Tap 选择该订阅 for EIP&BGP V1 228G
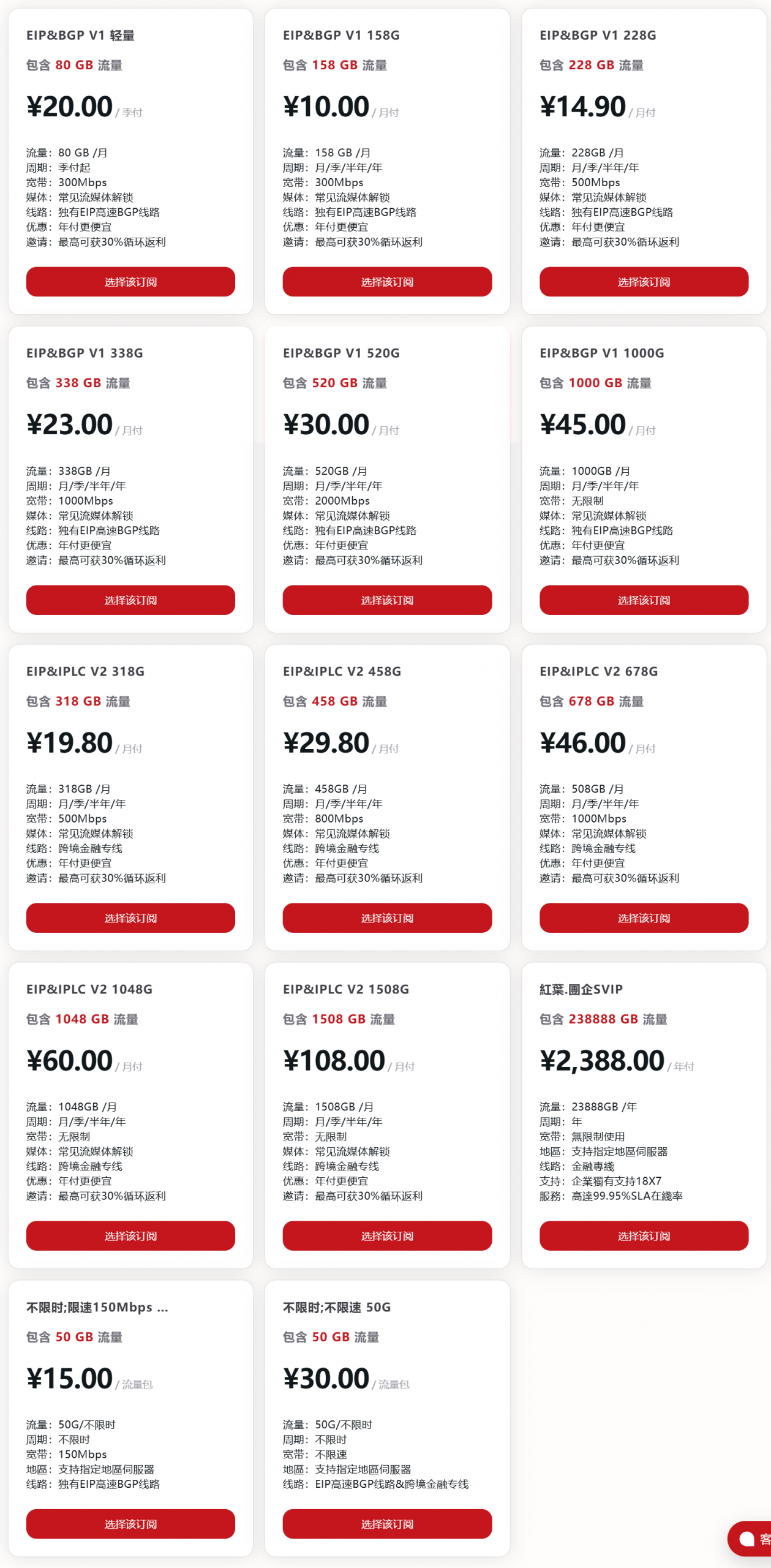 [x=644, y=282]
